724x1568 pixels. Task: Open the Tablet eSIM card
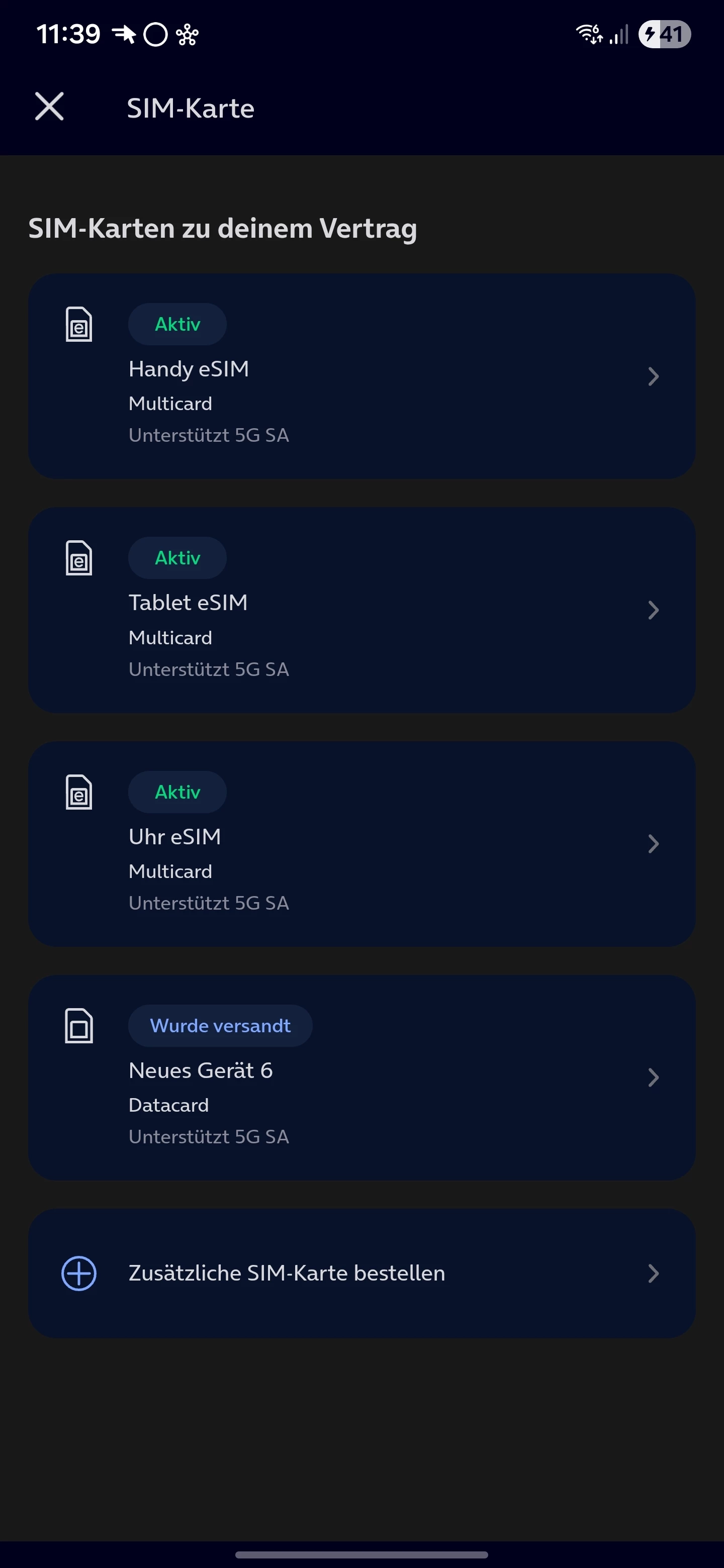[x=361, y=610]
